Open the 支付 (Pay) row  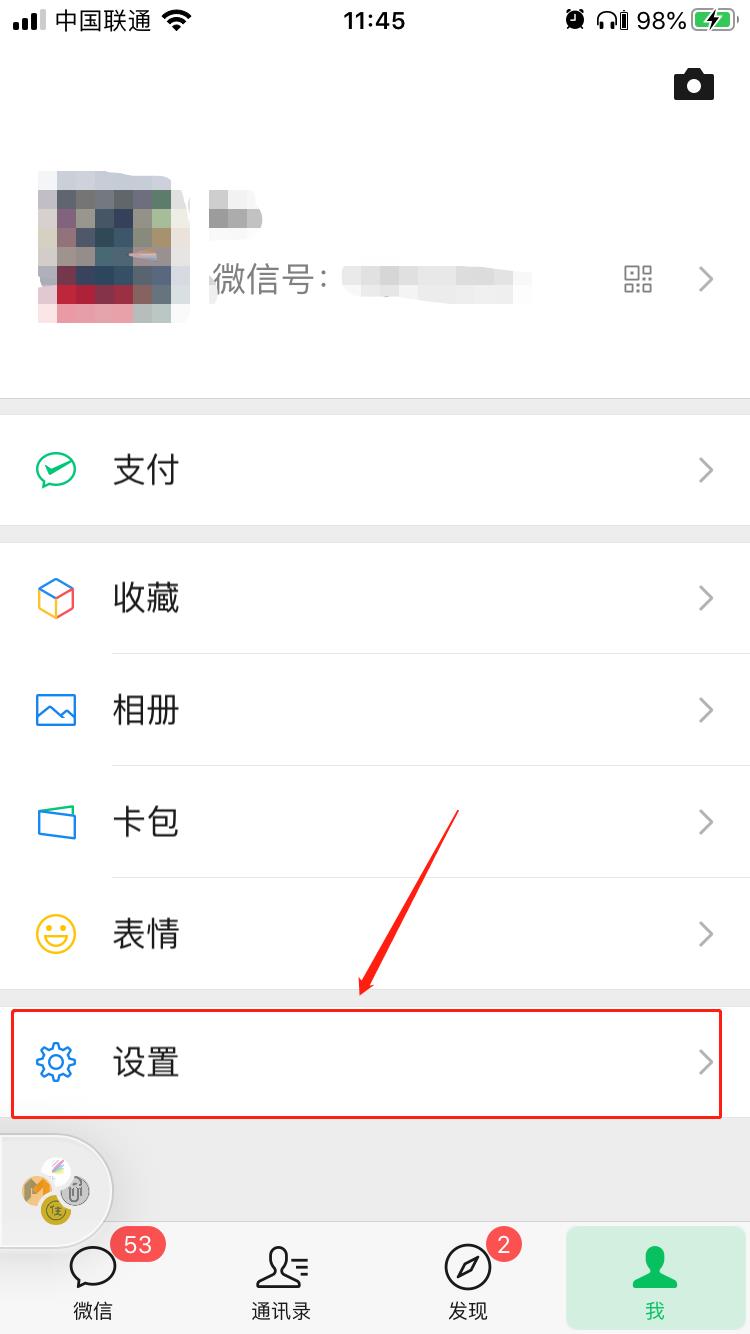(375, 470)
